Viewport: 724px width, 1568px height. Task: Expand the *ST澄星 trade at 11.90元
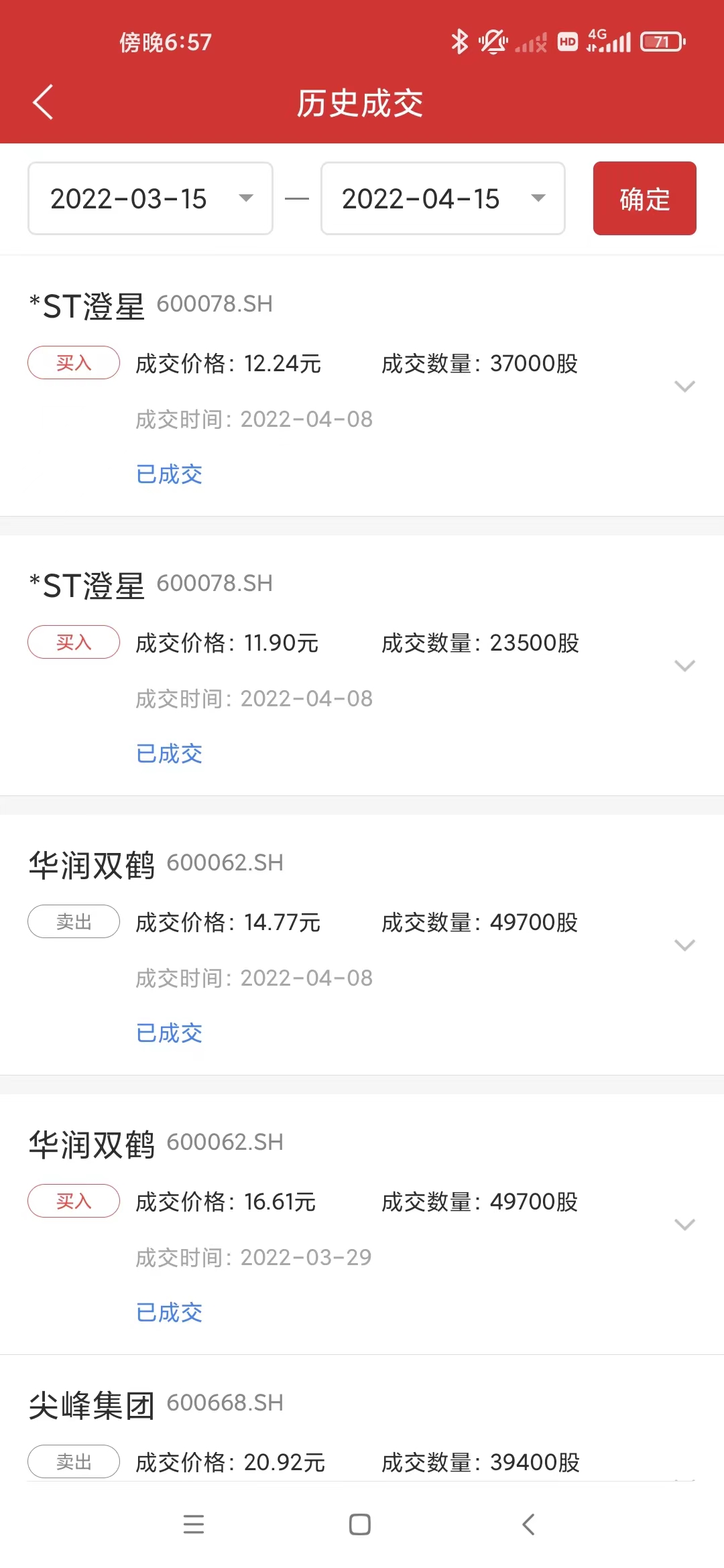[684, 665]
